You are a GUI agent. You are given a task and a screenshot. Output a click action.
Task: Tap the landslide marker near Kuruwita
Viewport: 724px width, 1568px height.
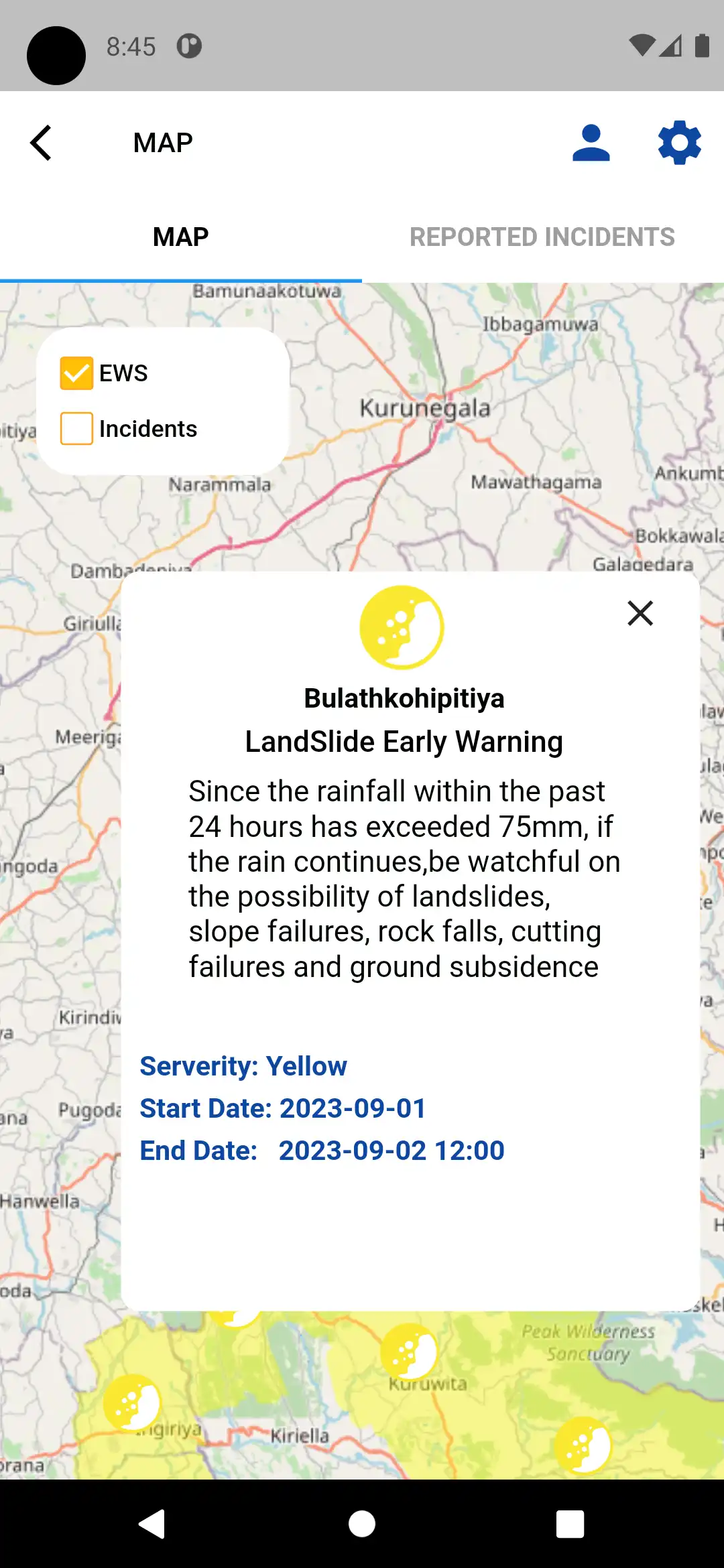409,1352
